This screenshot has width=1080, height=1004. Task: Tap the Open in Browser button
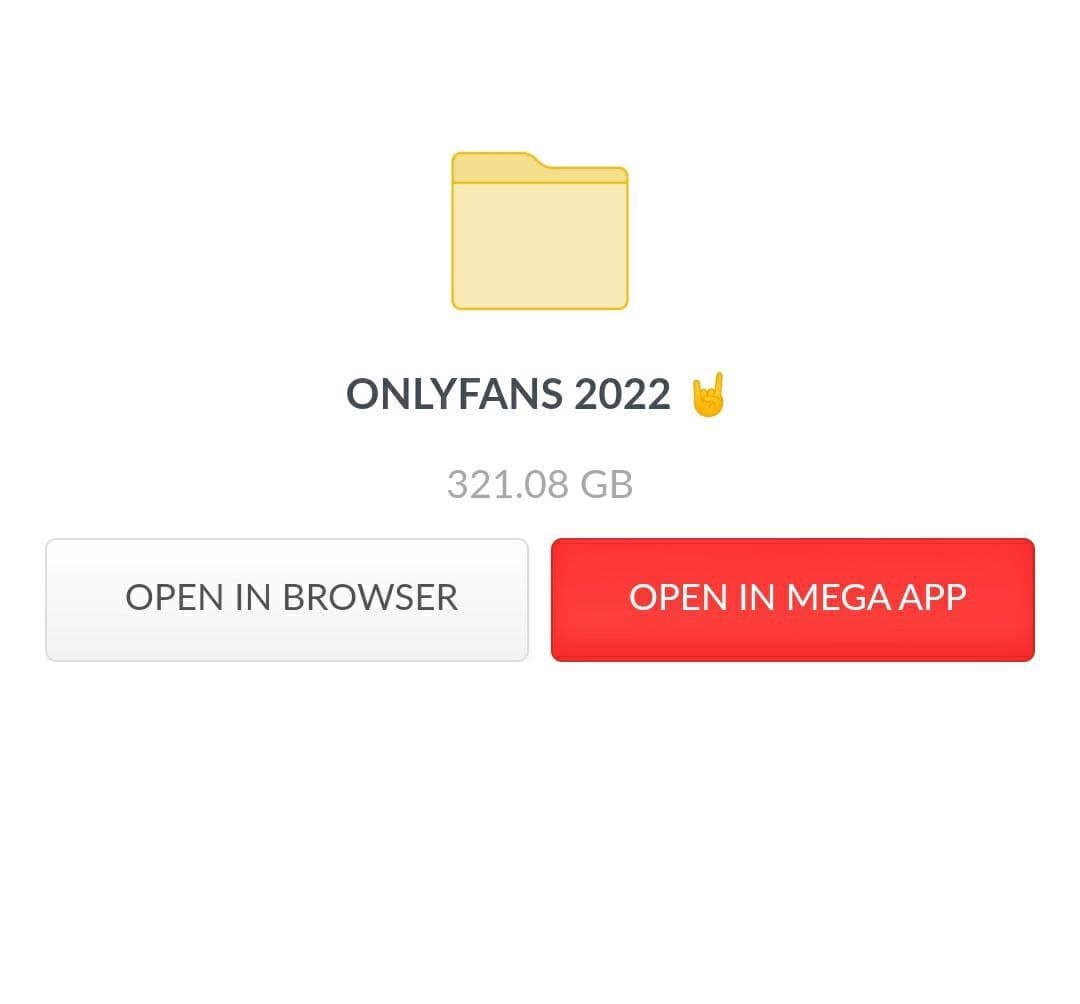point(287,599)
